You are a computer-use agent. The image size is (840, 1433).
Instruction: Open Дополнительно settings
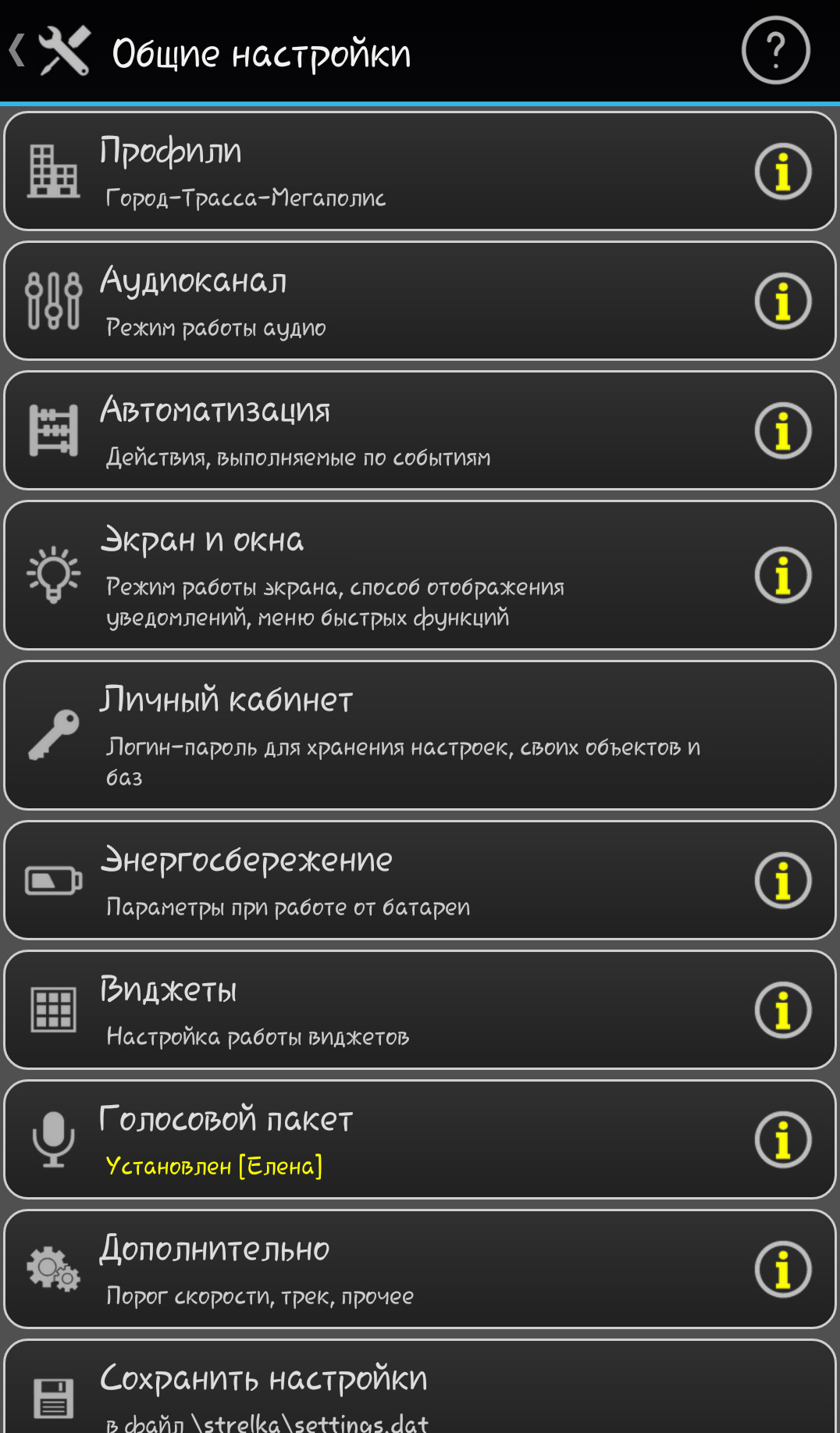[x=375, y=1270]
